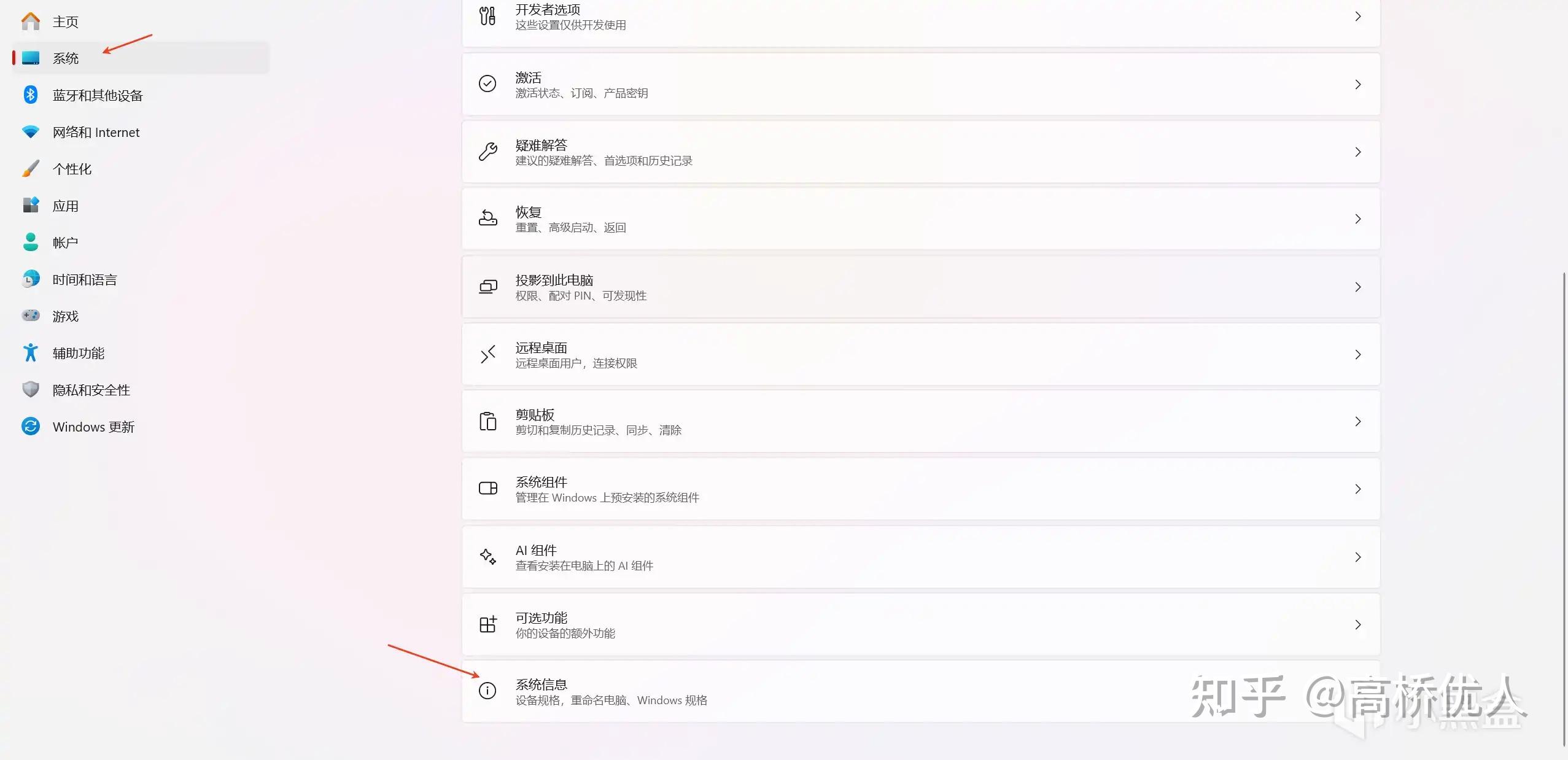The height and width of the screenshot is (760, 1568).
Task: Switch to 应用 section
Action: coord(65,206)
